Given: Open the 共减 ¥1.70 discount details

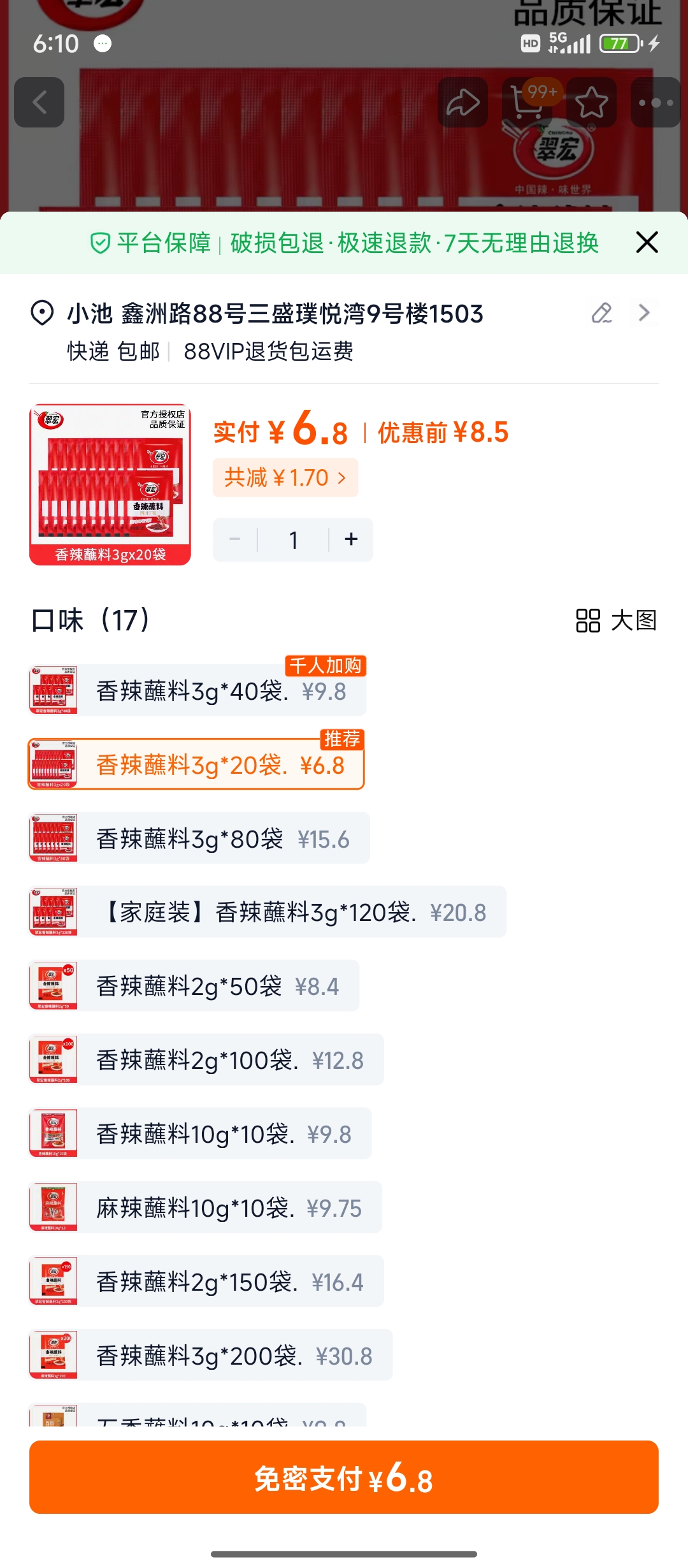Looking at the screenshot, I should (285, 477).
